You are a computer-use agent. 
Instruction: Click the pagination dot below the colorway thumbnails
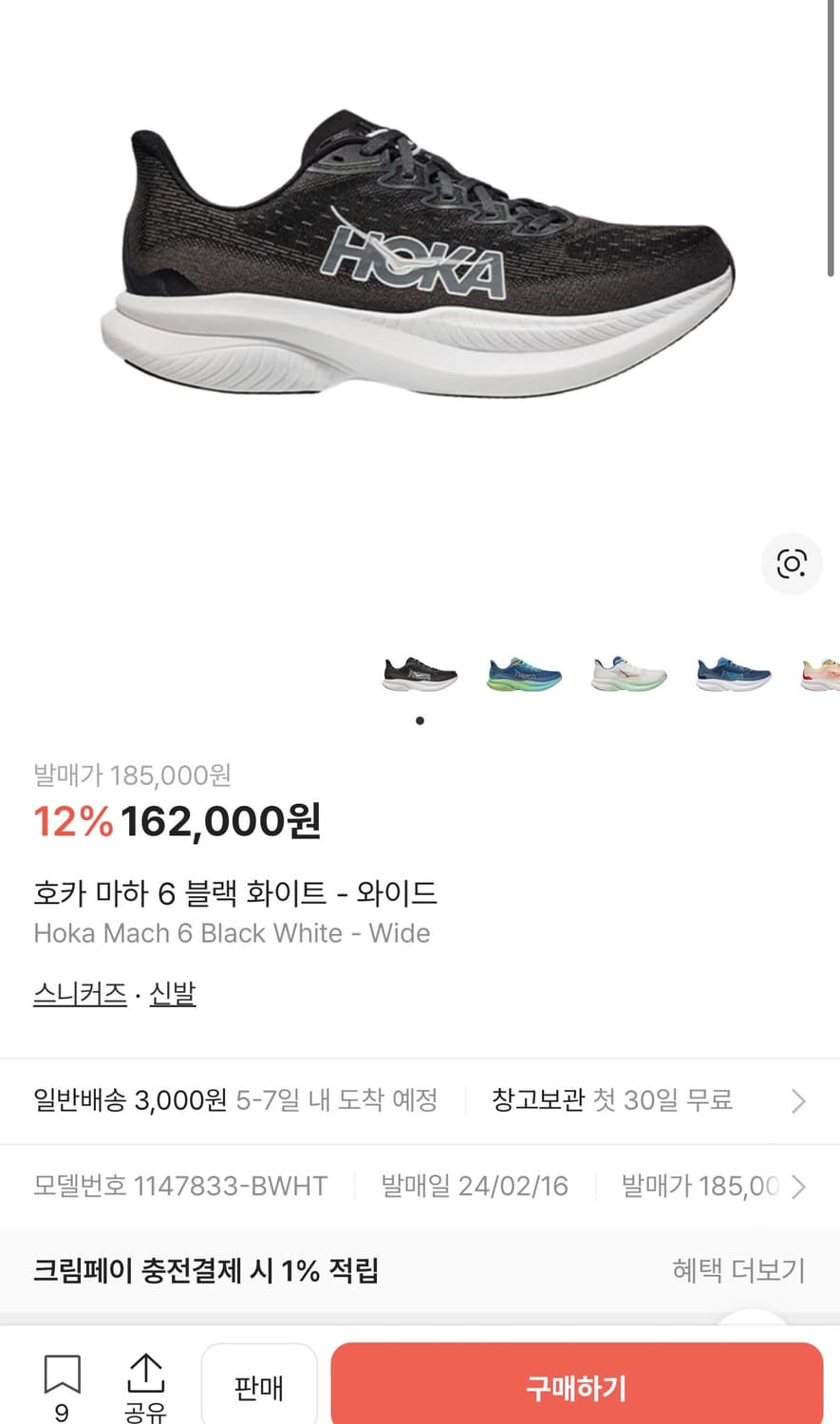[x=419, y=720]
